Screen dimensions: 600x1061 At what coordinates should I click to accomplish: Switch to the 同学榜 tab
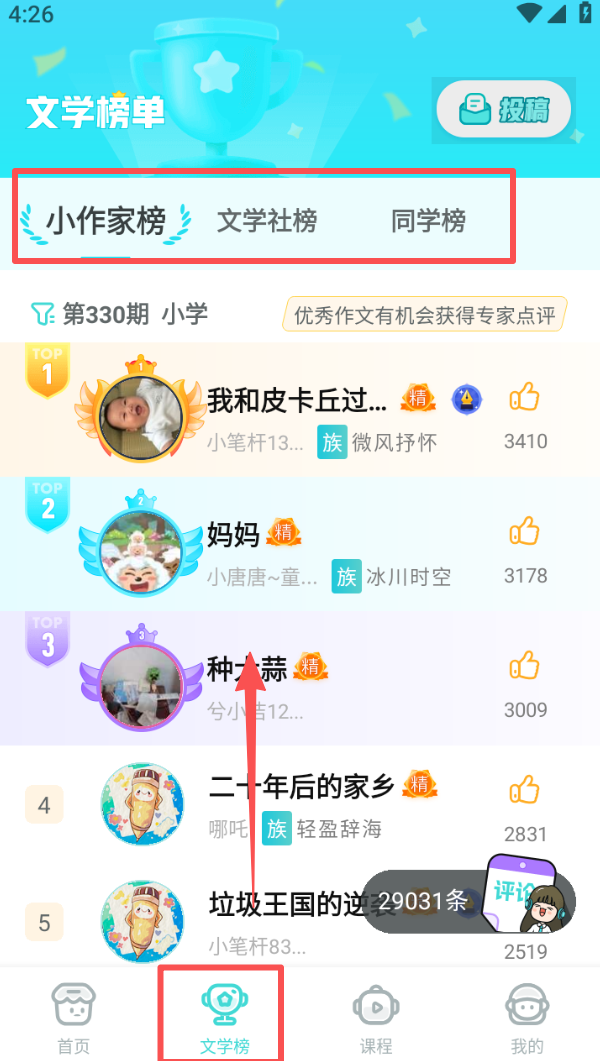point(428,221)
